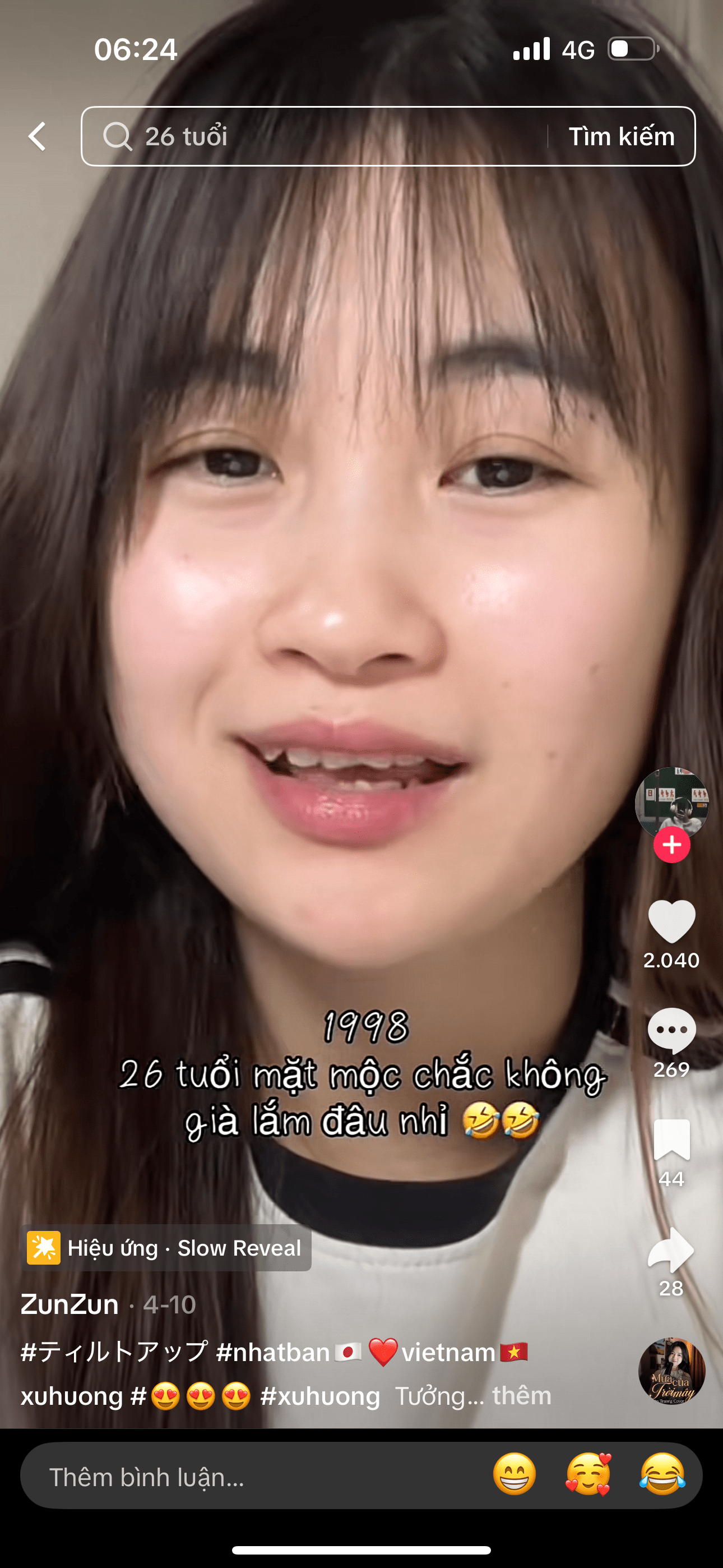Screen dimensions: 723x1568
Task: Open the sound disc at bottom right
Action: (x=671, y=1371)
